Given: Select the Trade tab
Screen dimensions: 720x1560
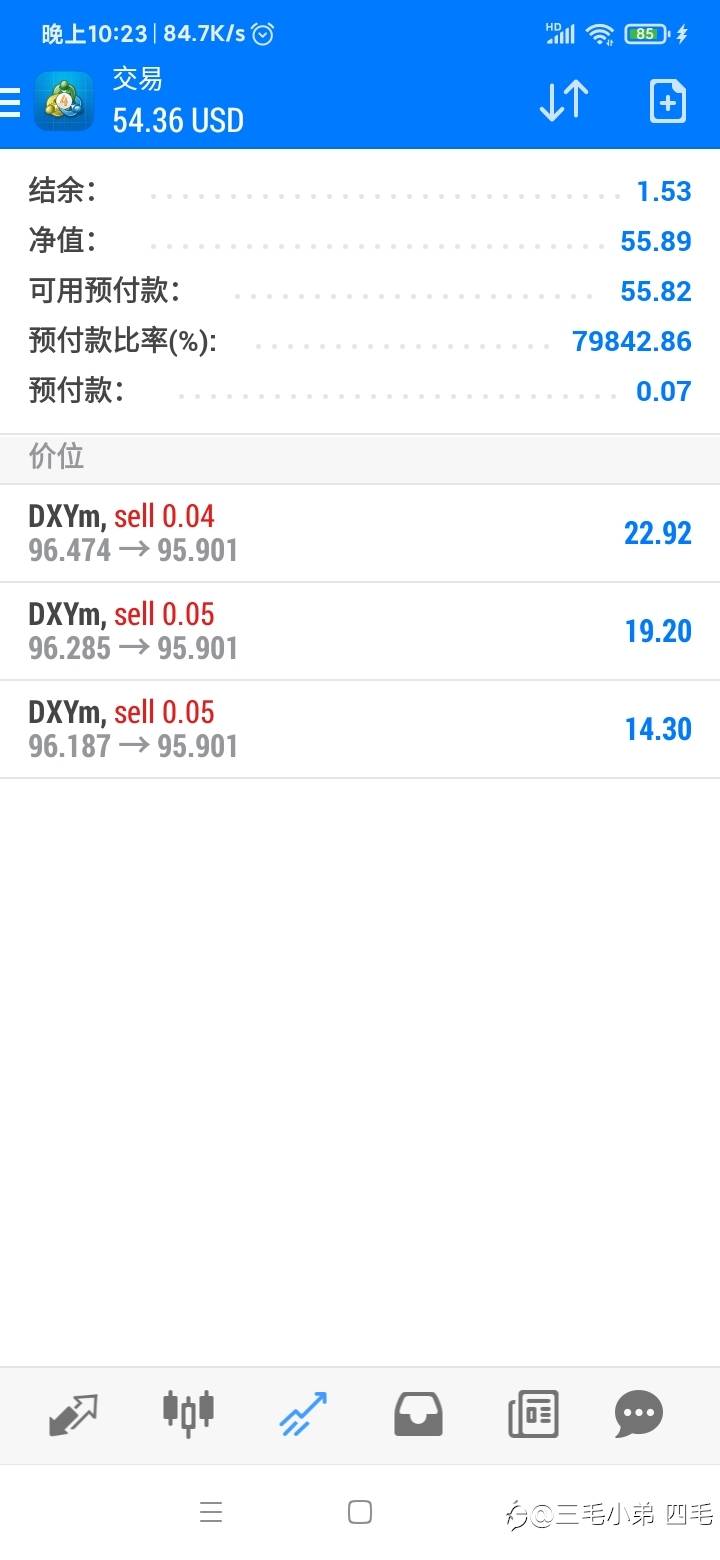Looking at the screenshot, I should (303, 1414).
